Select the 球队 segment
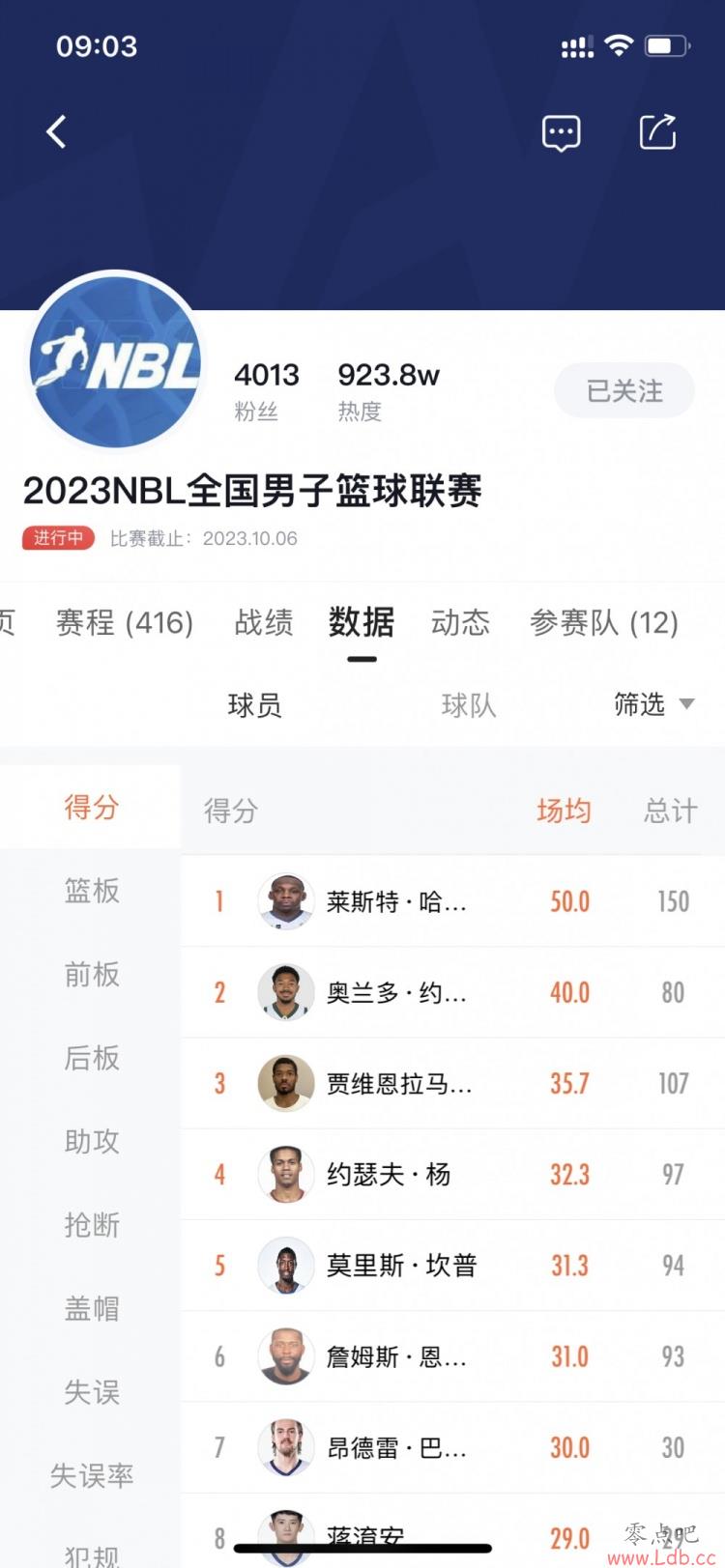Viewport: 725px width, 1568px height. point(469,705)
